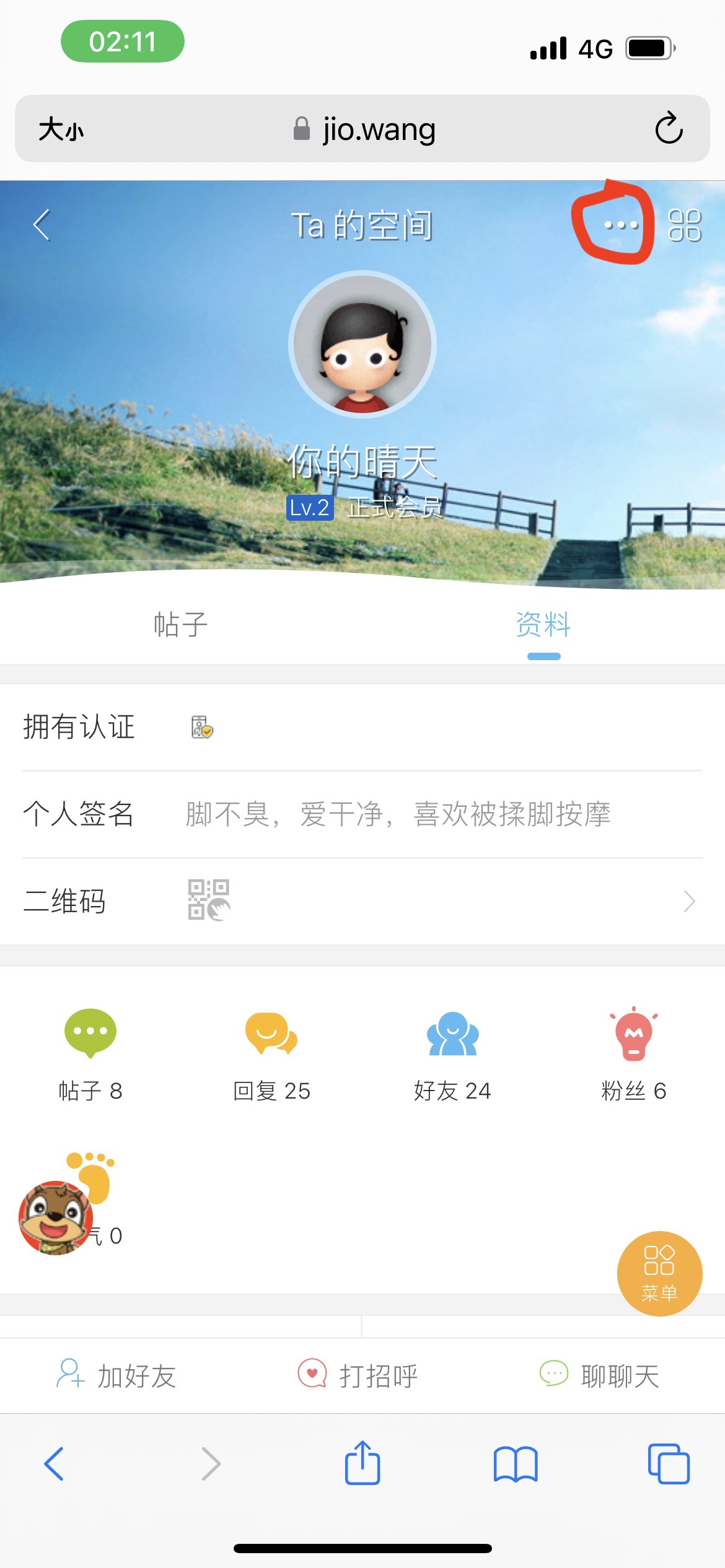Select the 资料 tab
Image resolution: width=725 pixels, height=1568 pixels.
pos(543,624)
